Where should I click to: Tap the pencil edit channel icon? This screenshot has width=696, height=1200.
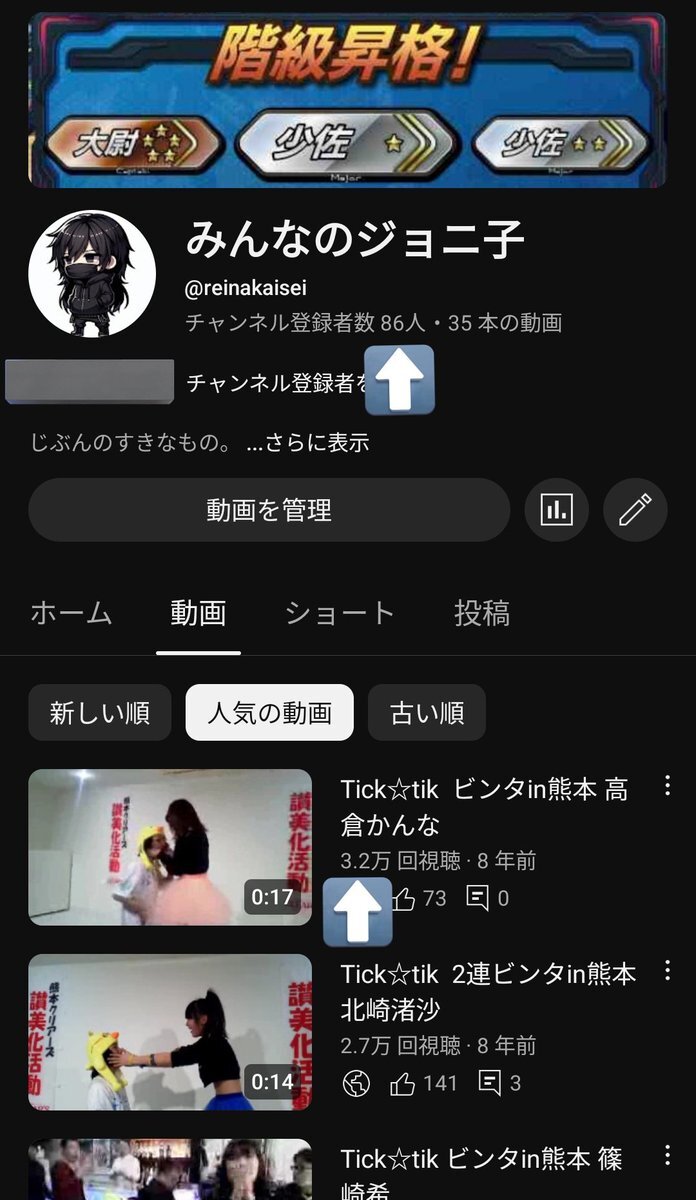pyautogui.click(x=635, y=511)
